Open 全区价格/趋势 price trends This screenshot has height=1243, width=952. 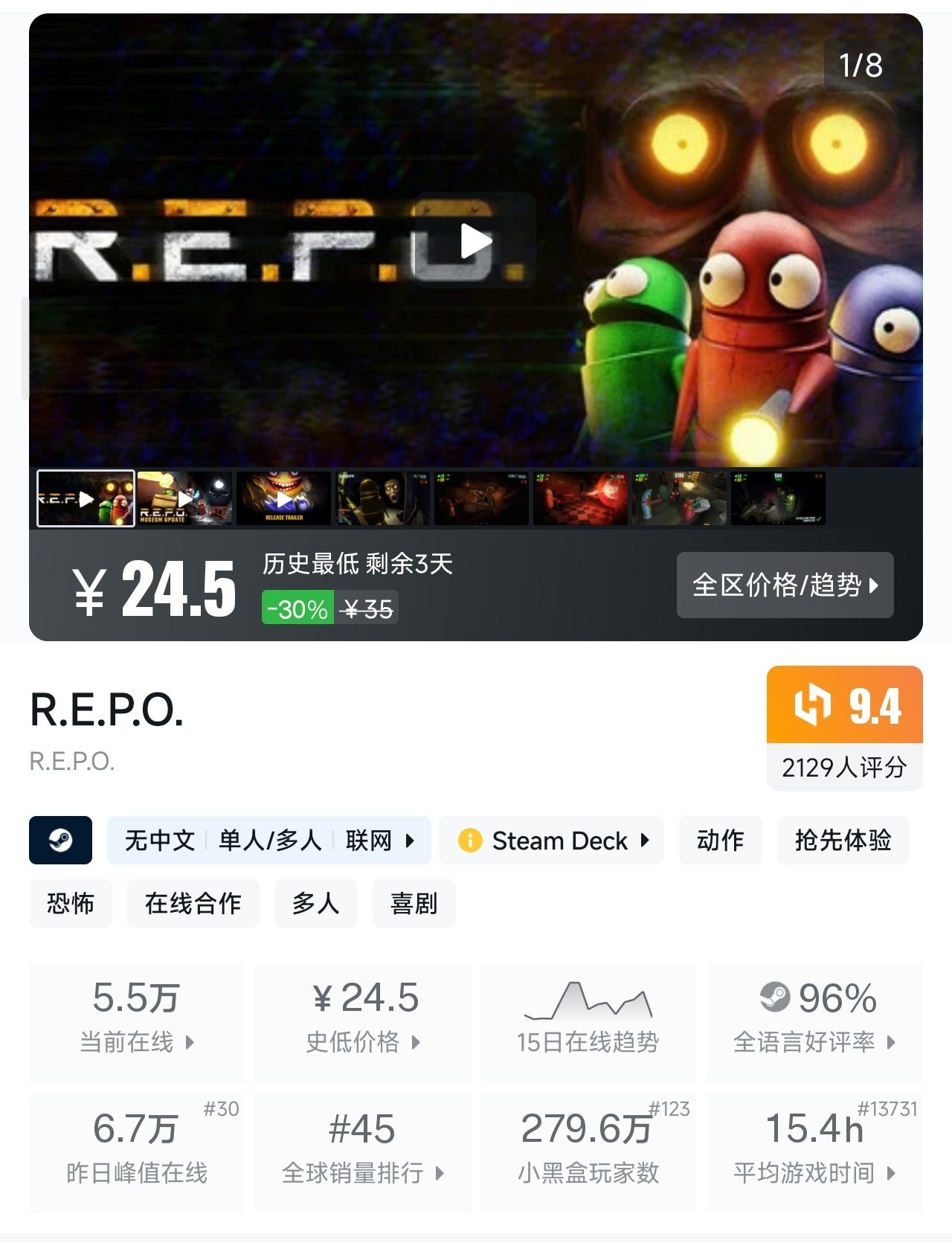(785, 585)
